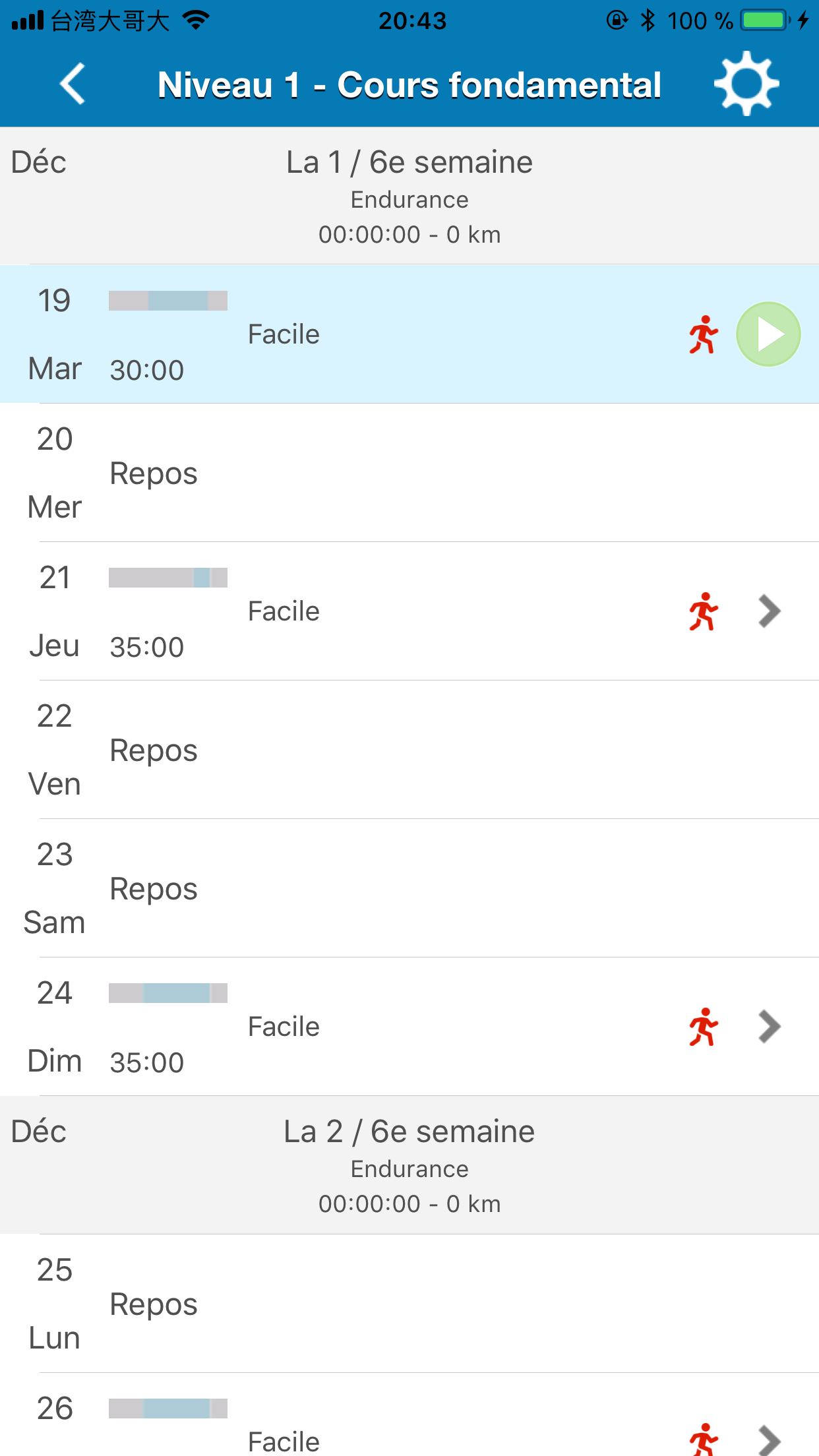819x1456 pixels.
Task: Open the day 26 Facile session
Action: [x=409, y=1415]
